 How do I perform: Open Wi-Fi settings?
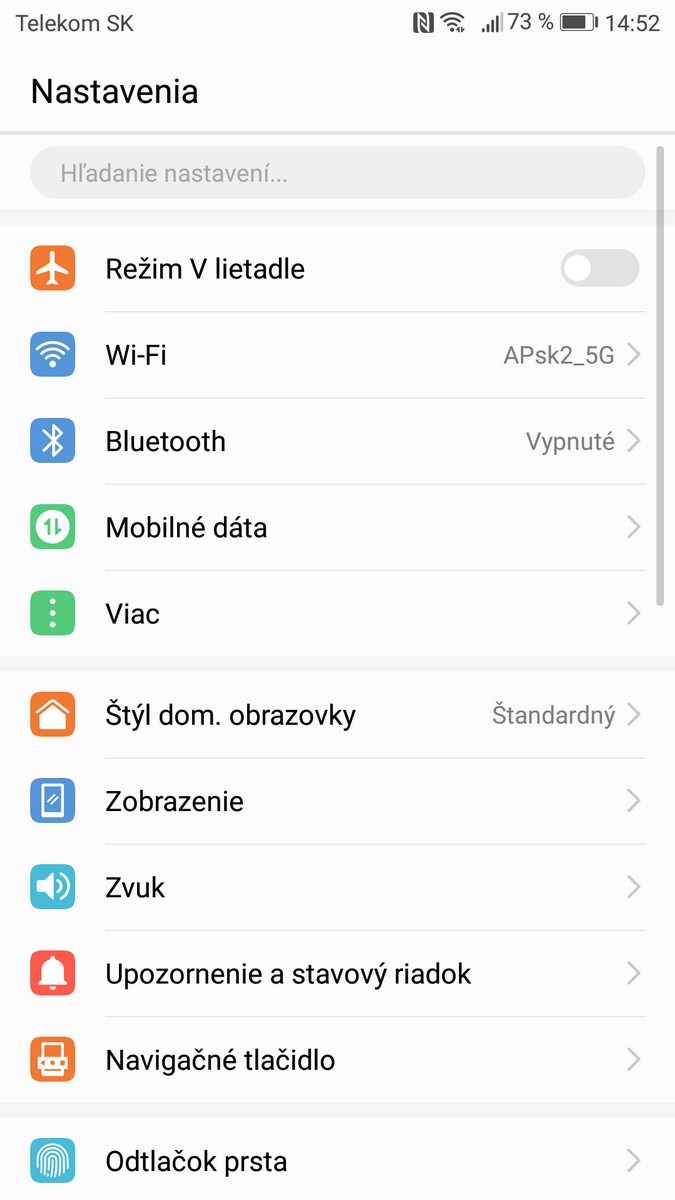(x=337, y=355)
